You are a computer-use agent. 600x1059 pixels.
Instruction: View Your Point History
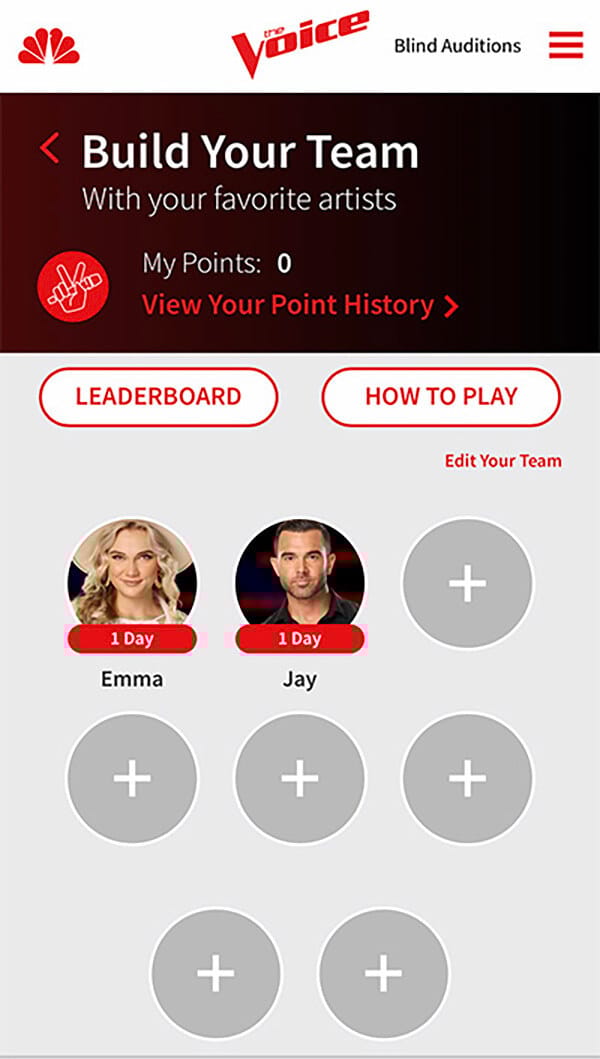300,305
